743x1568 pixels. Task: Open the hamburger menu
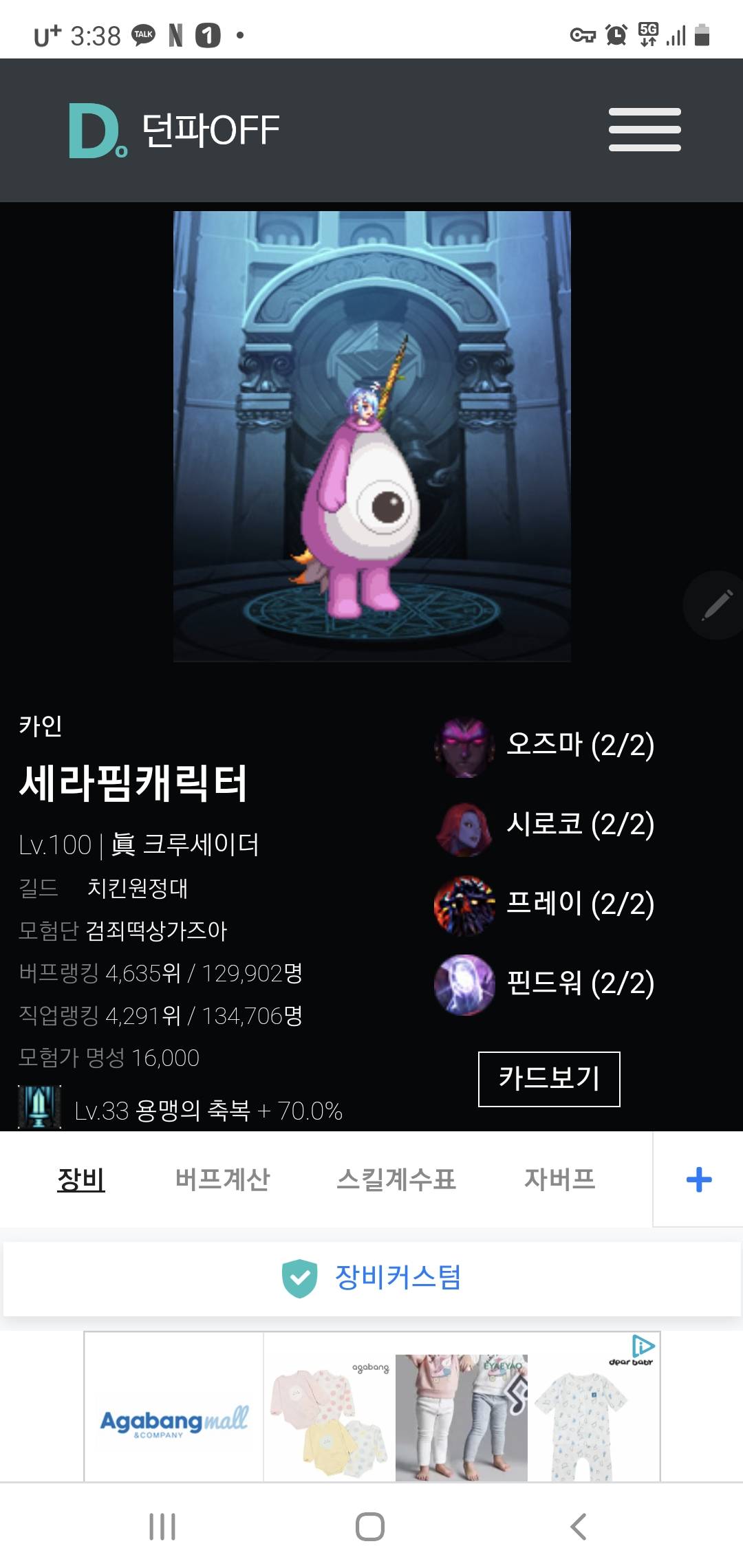[645, 129]
